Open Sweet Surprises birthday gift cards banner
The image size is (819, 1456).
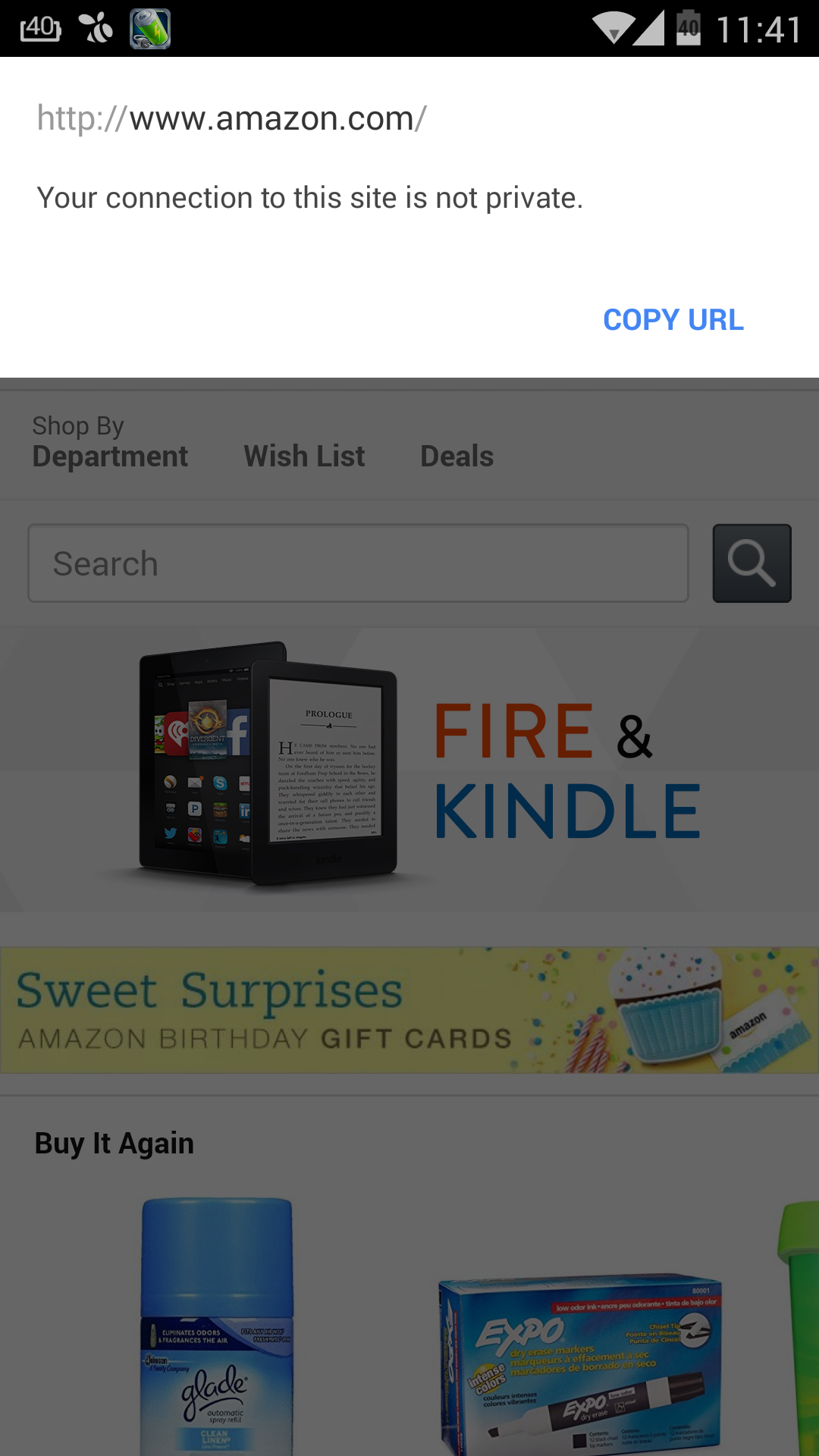click(x=409, y=1009)
